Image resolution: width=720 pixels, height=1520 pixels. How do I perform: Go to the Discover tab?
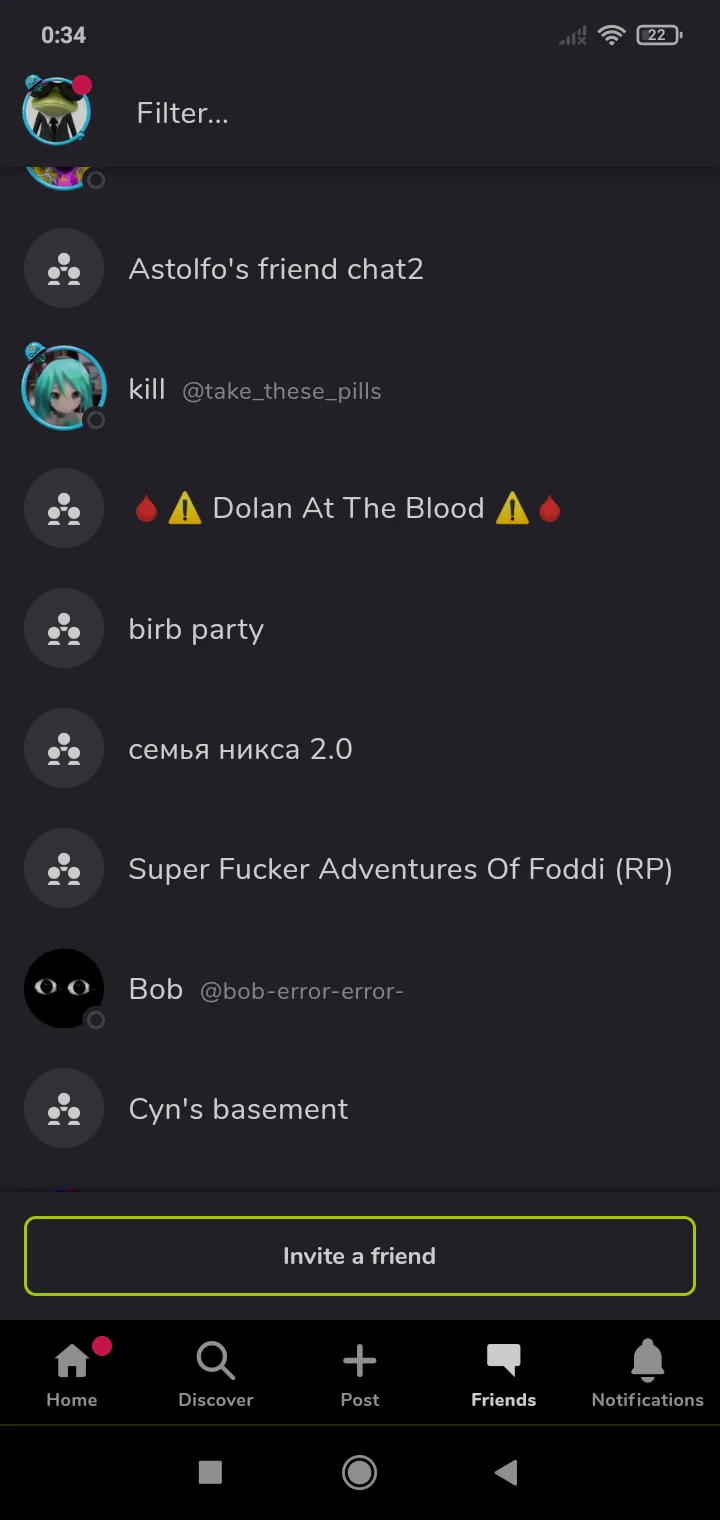pyautogui.click(x=216, y=1373)
